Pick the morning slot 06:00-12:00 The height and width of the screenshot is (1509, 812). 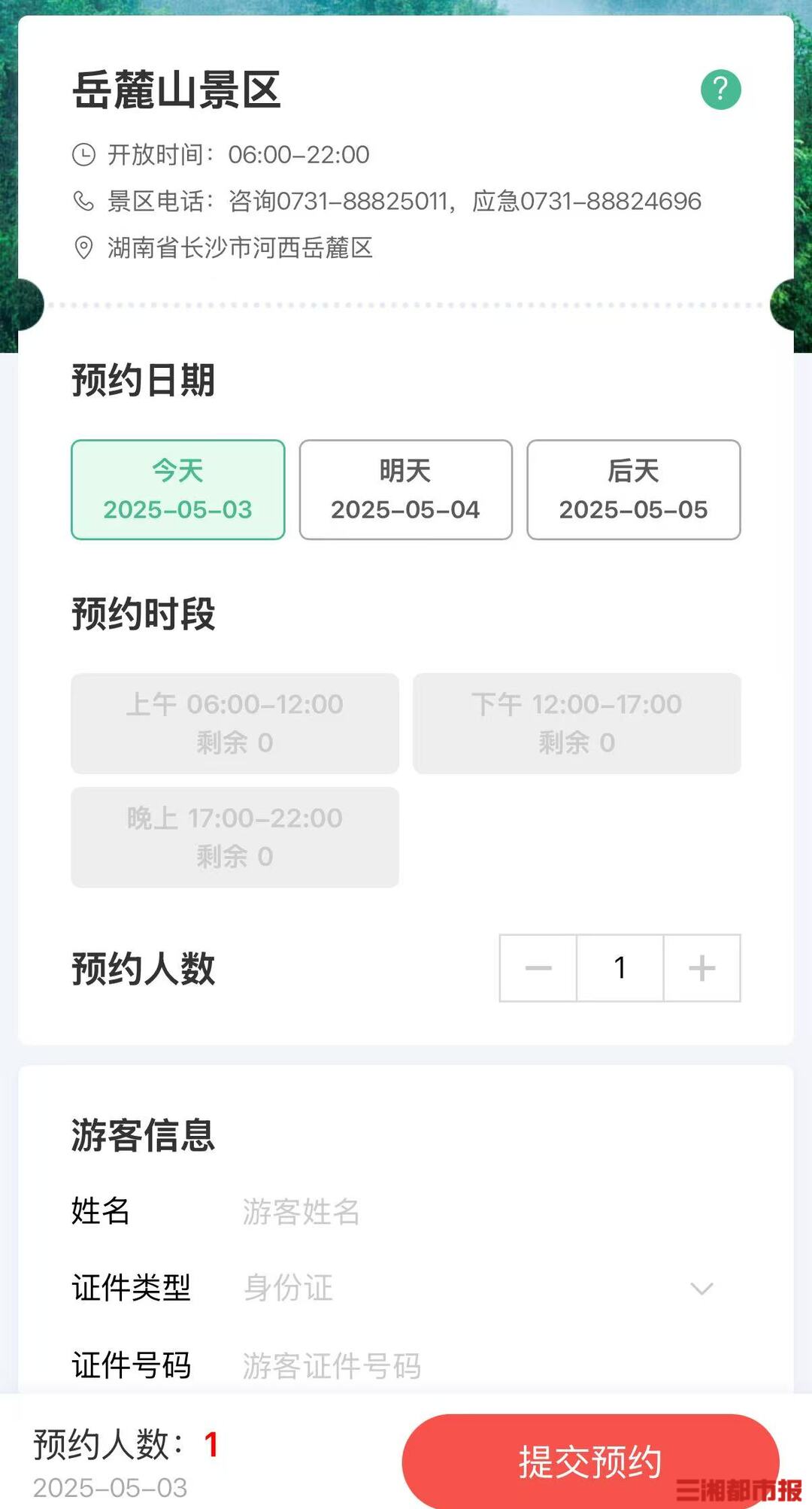(x=235, y=724)
